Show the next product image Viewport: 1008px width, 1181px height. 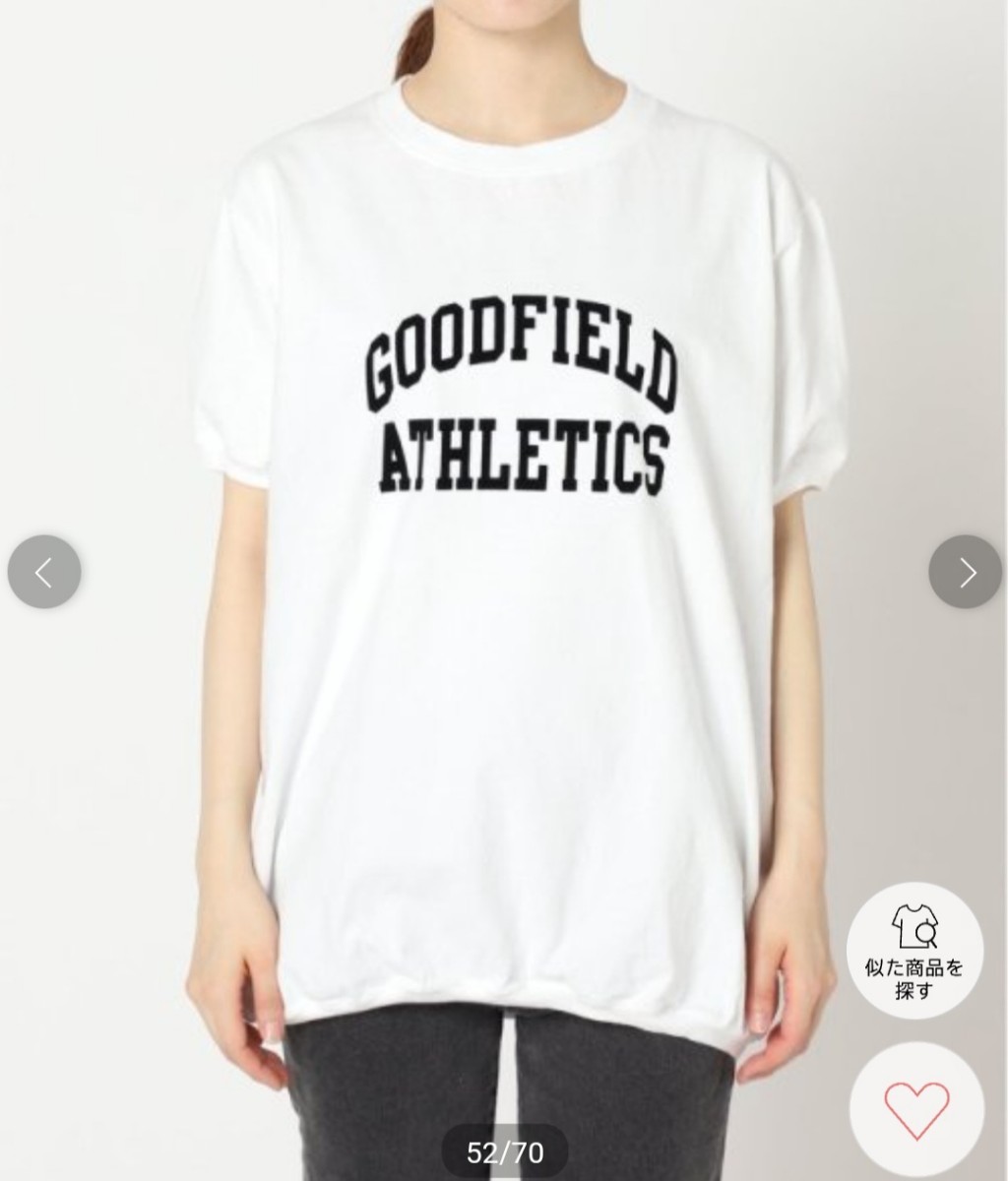pyautogui.click(x=965, y=572)
